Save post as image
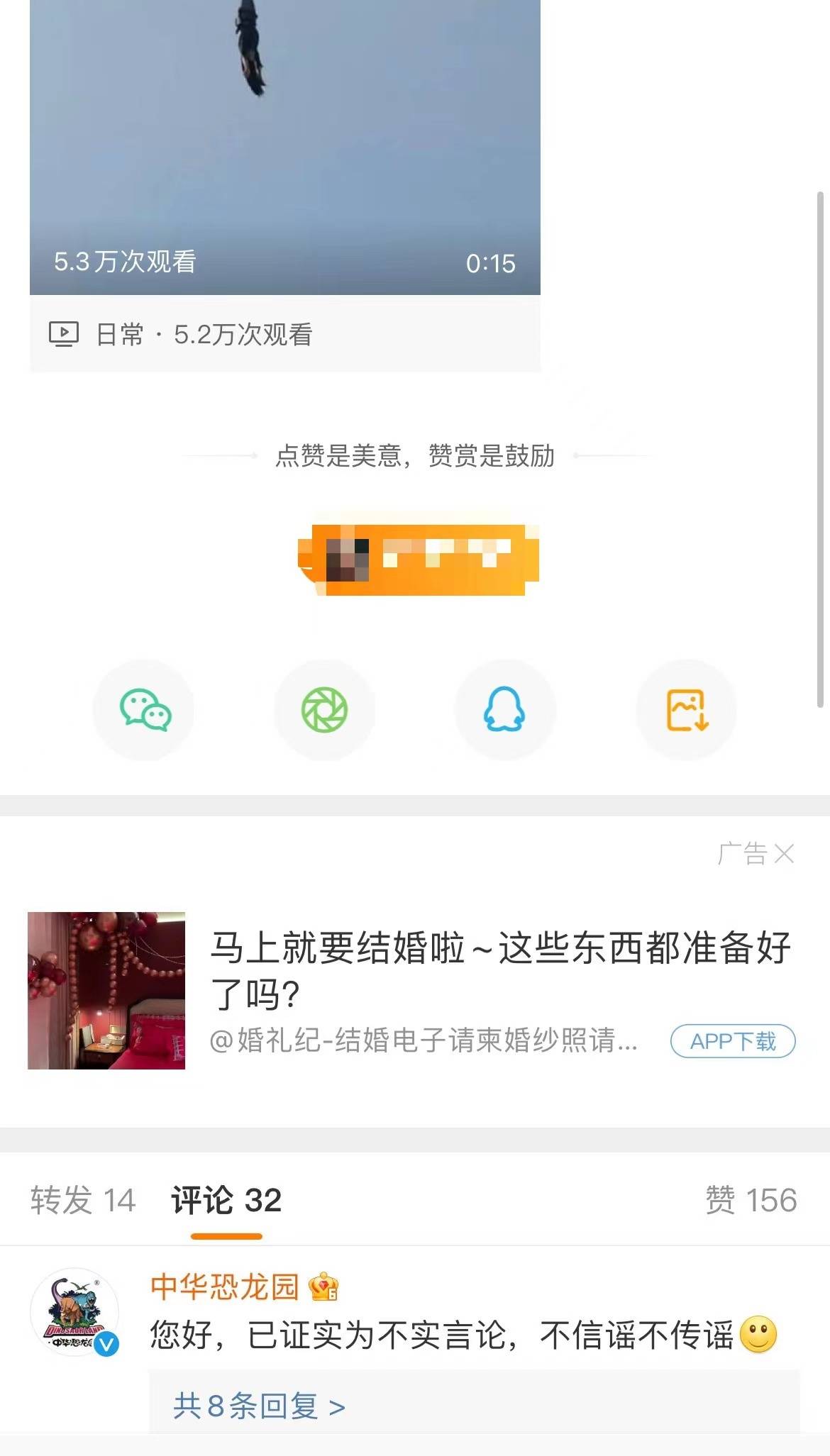The height and width of the screenshot is (1456, 830). pos(686,710)
